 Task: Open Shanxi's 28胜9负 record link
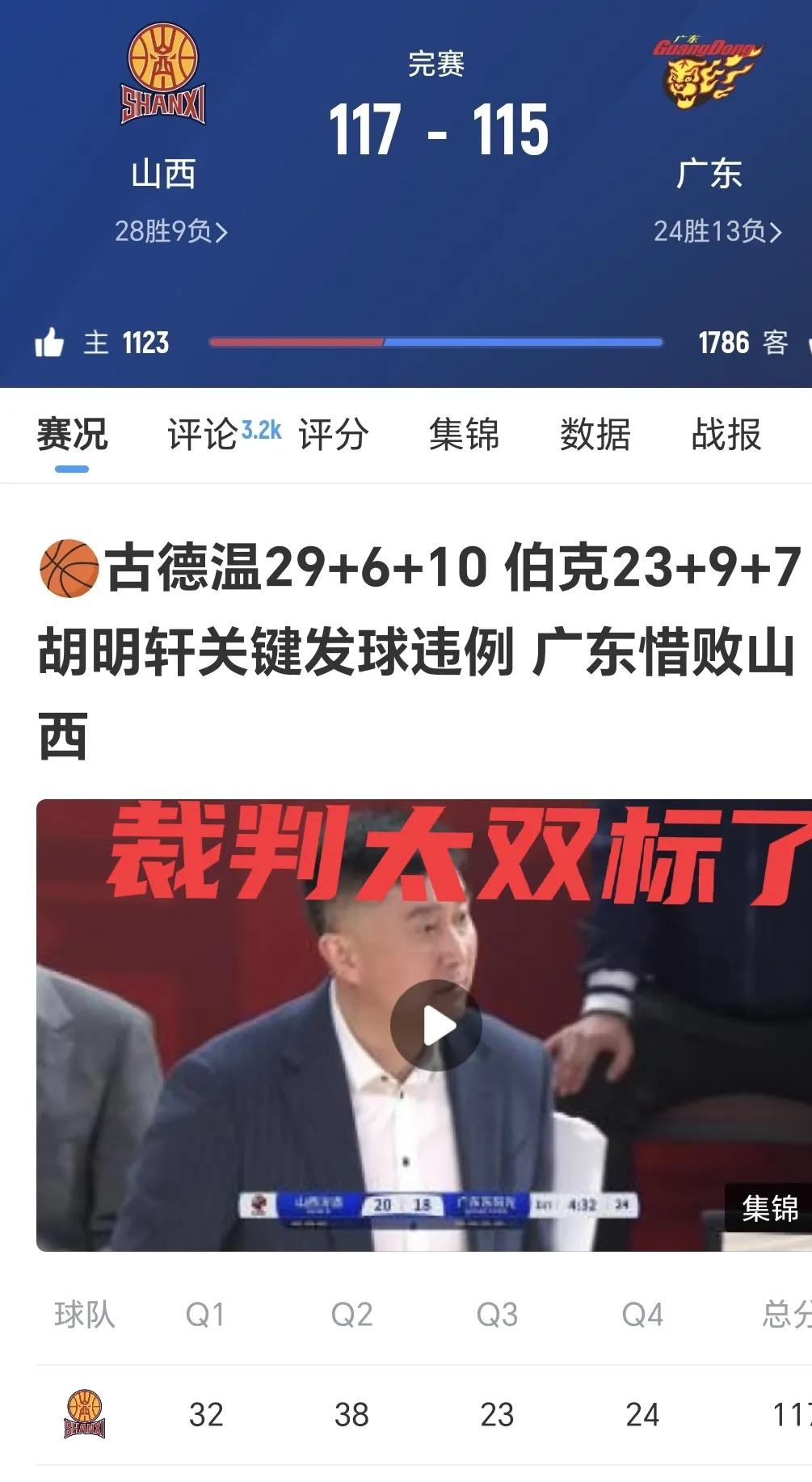170,232
